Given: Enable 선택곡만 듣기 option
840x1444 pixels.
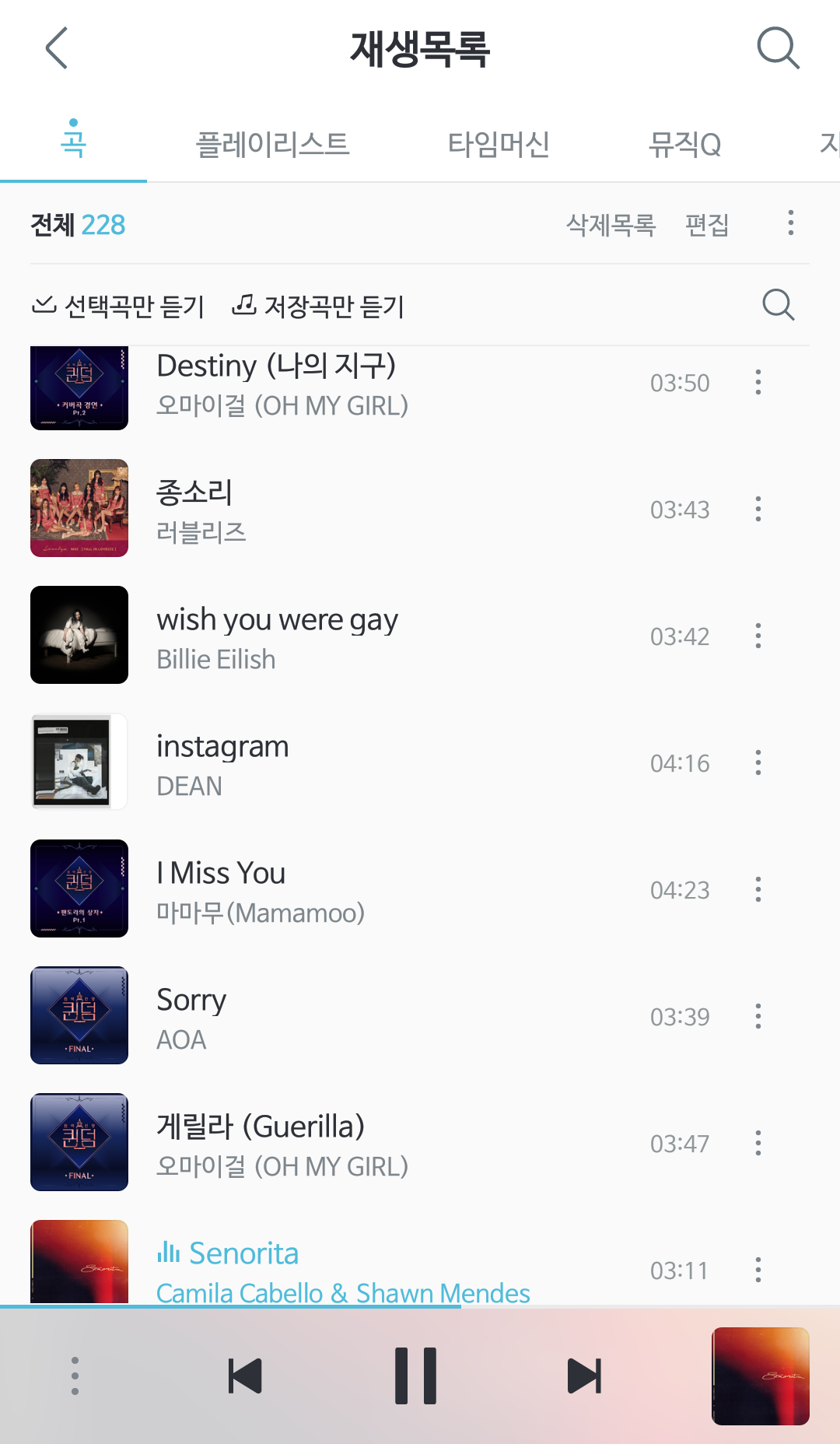Looking at the screenshot, I should 118,306.
